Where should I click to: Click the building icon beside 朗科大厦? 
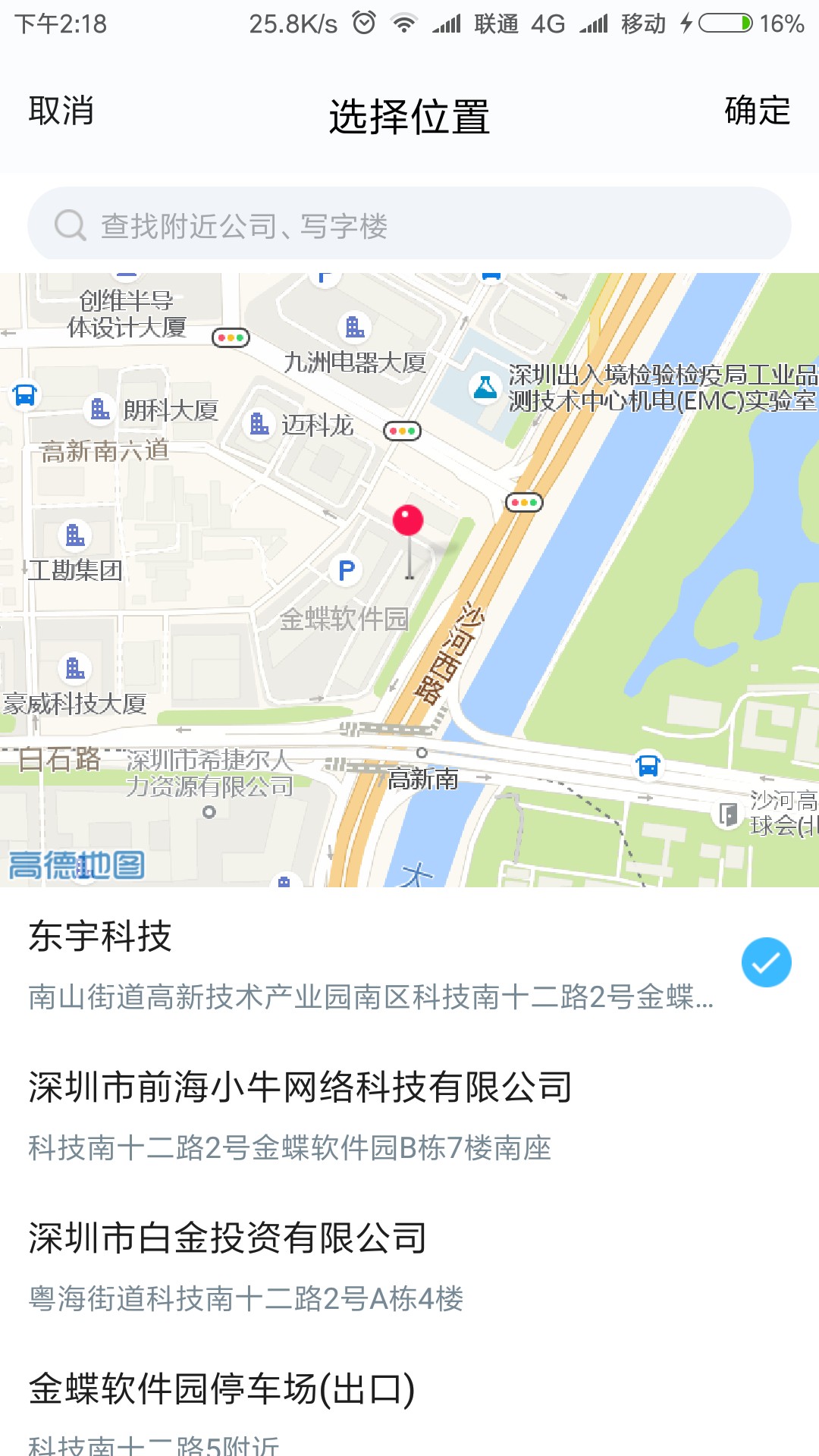coord(99,409)
